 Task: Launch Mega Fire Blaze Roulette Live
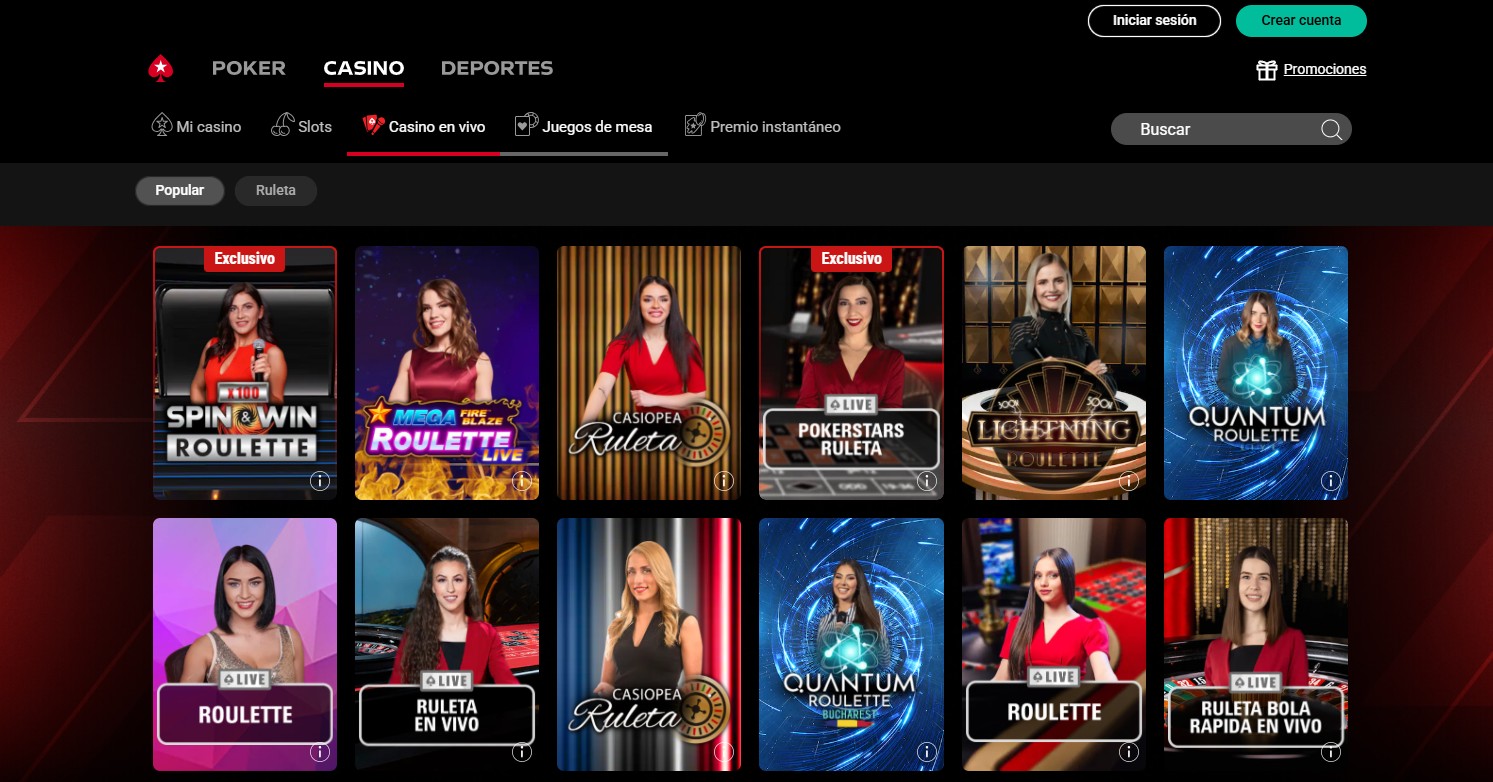(x=446, y=372)
